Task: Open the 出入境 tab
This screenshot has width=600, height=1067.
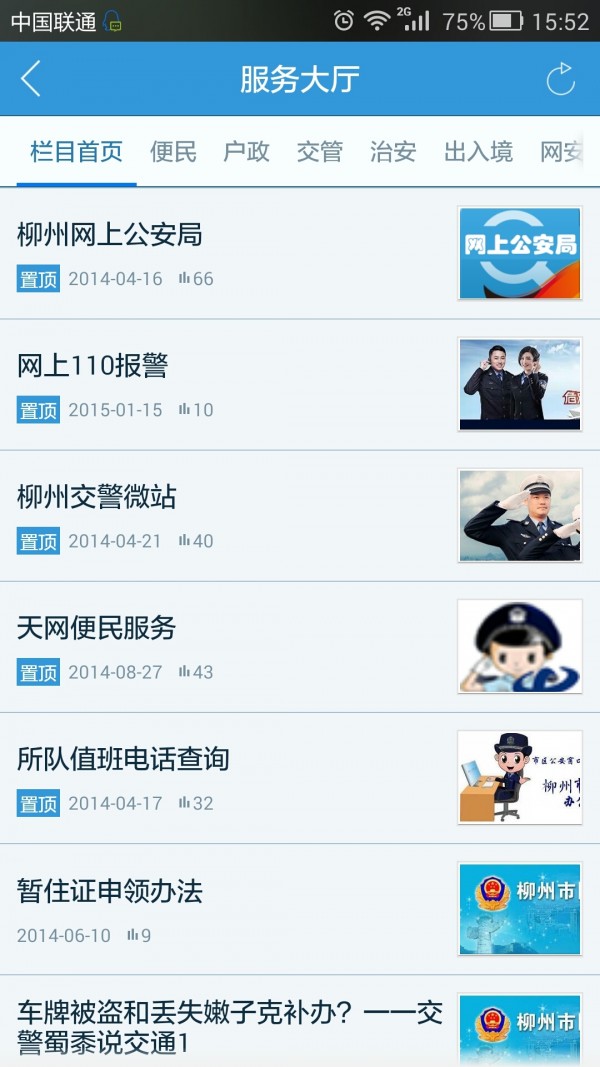Action: pyautogui.click(x=478, y=152)
